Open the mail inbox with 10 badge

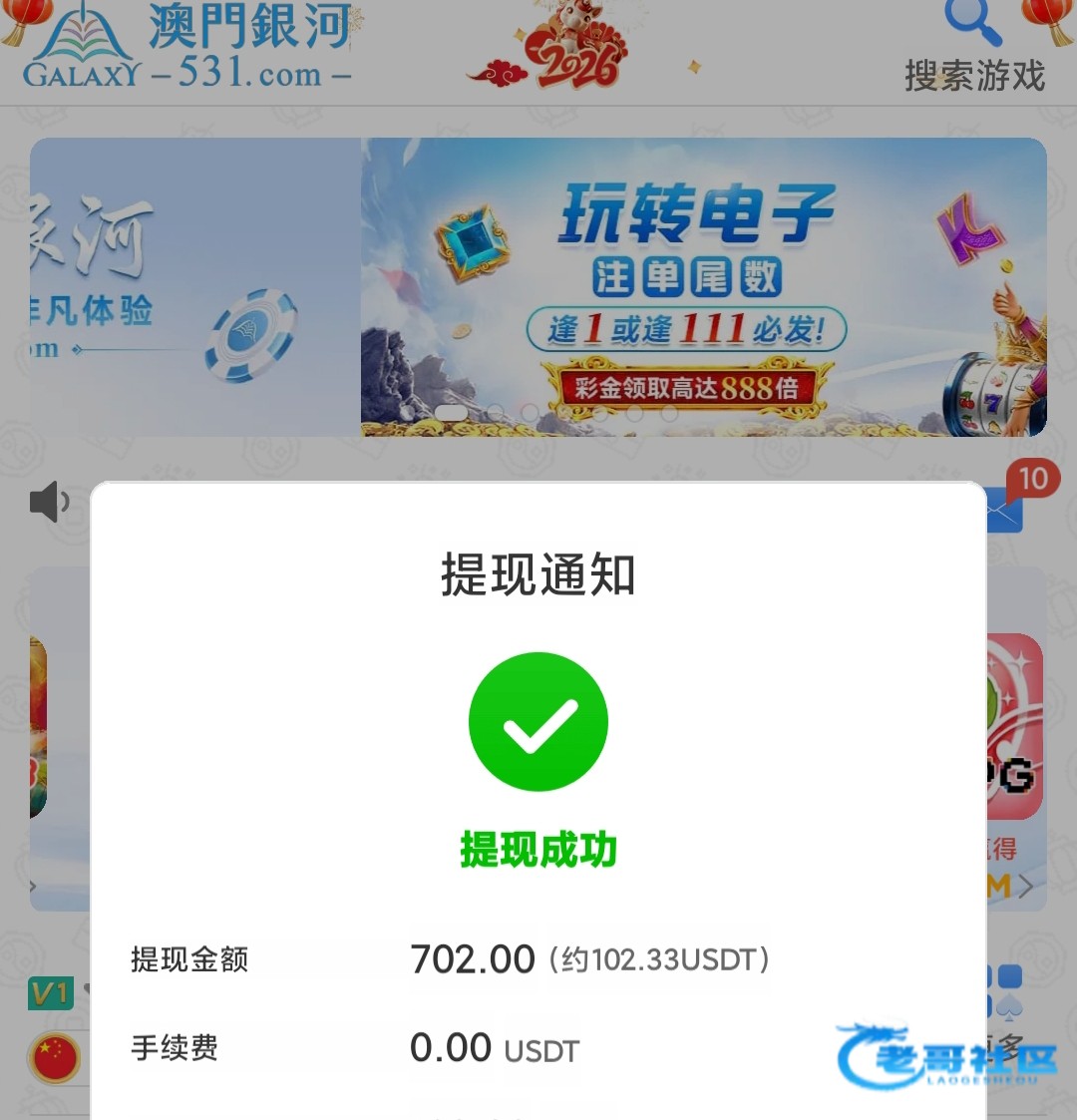tap(1007, 510)
